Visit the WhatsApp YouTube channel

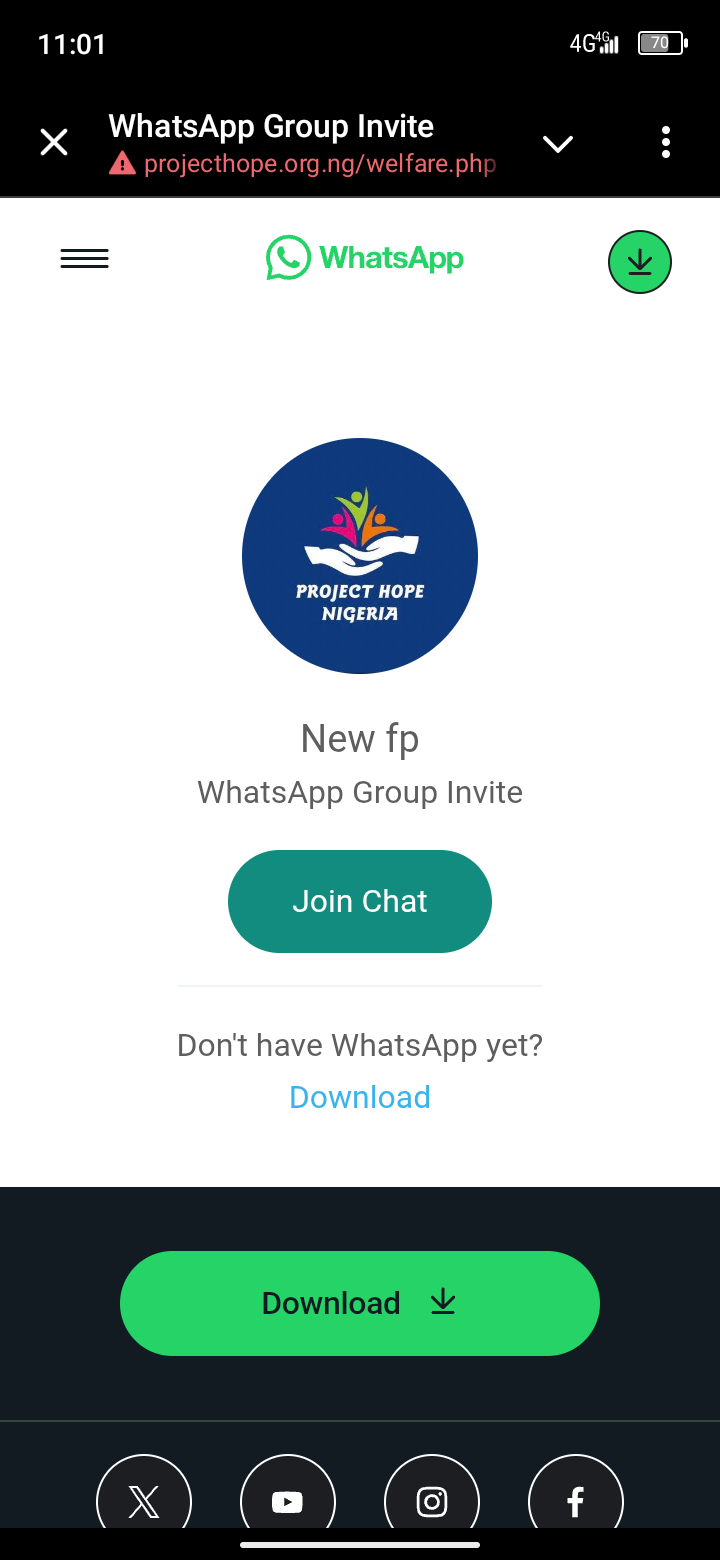click(288, 1500)
